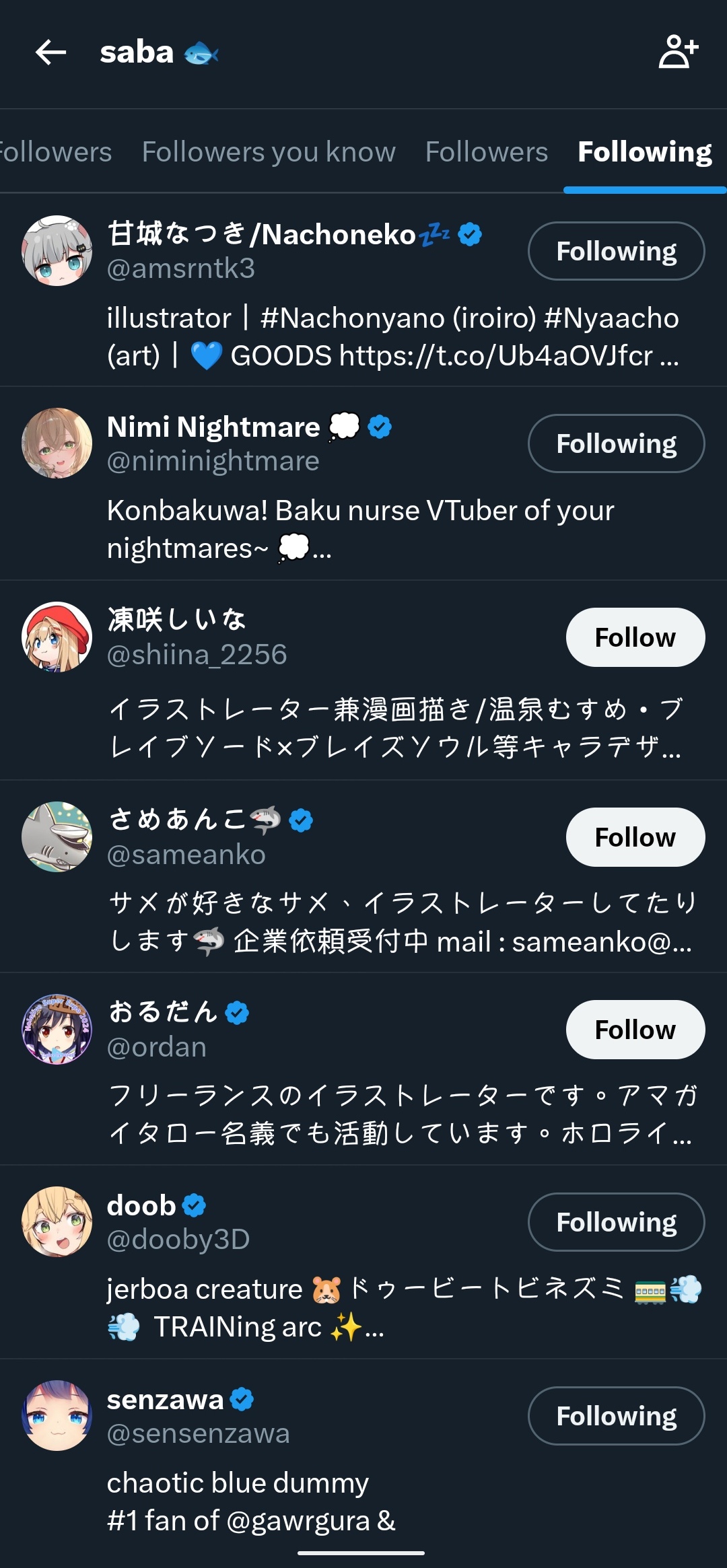Tap Following button next to Nimi Nightmare
Screen dimensions: 727x1568
click(x=616, y=443)
